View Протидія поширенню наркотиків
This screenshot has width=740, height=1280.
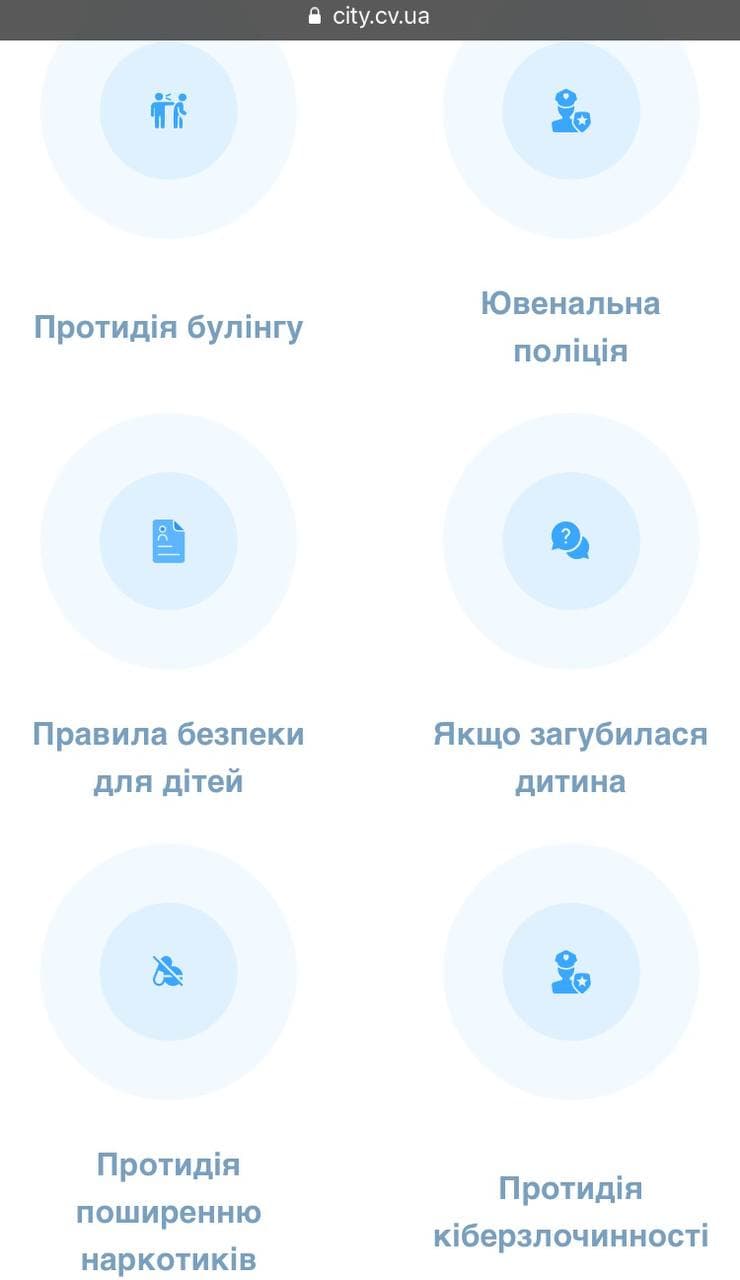[x=168, y=1211]
